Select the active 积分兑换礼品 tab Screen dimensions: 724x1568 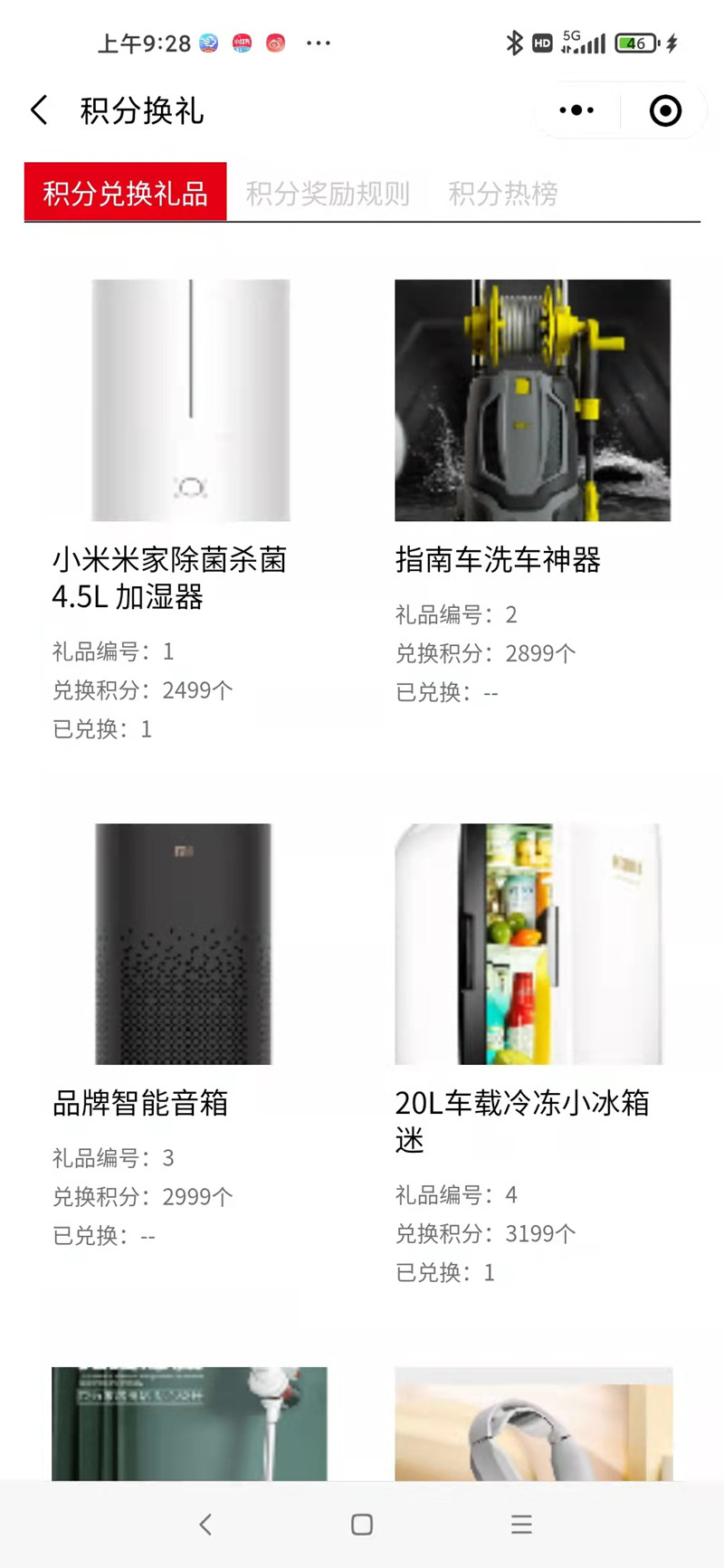pyautogui.click(x=125, y=193)
